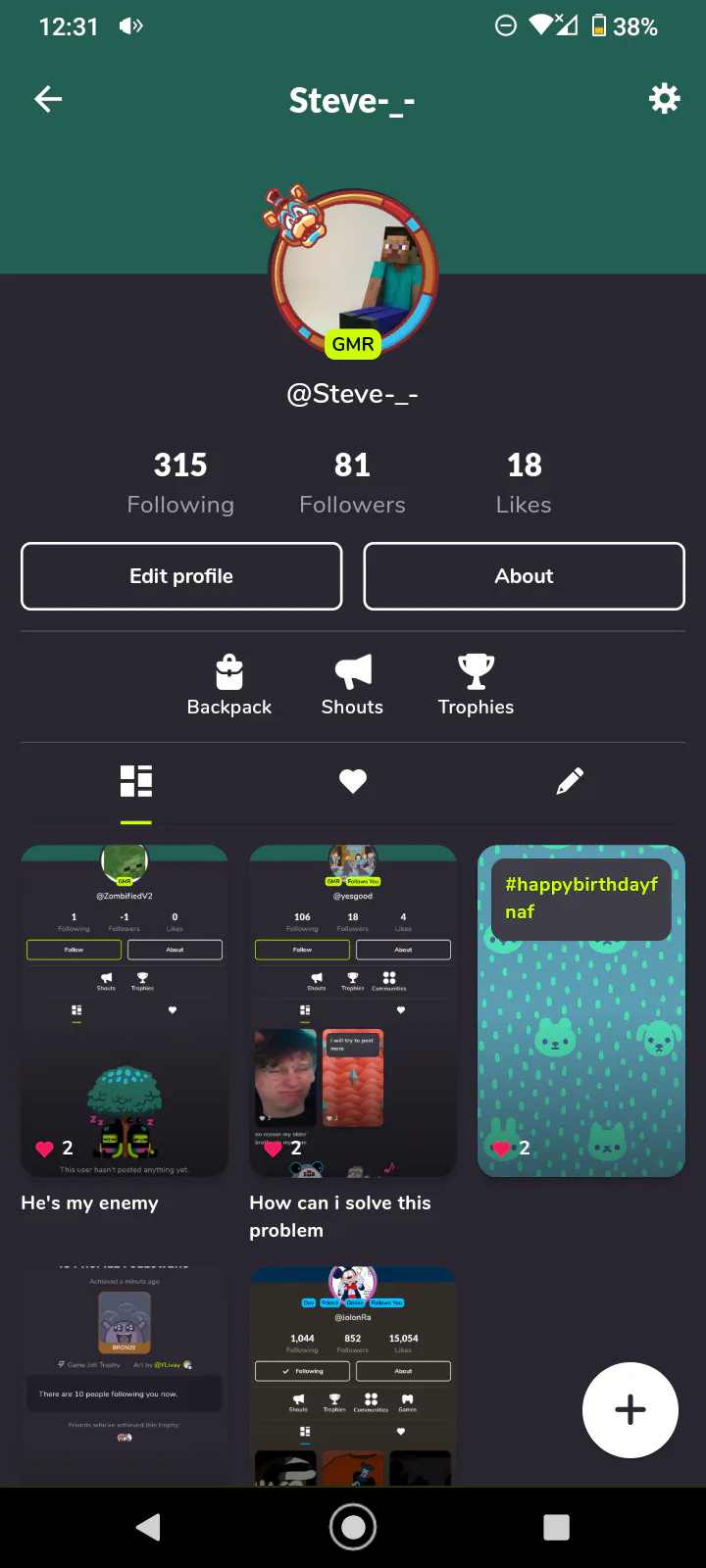706x1568 pixels.
Task: Open the bronze trophy post tile
Action: pos(125,1372)
